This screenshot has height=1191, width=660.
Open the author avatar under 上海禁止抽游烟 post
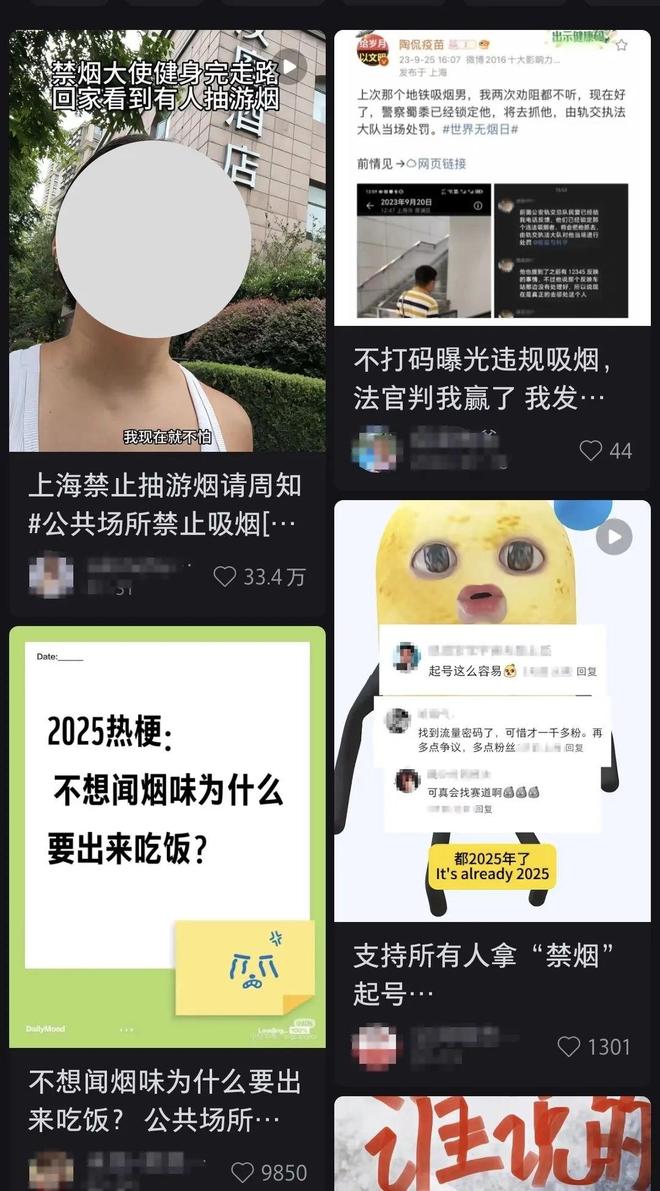(50, 575)
